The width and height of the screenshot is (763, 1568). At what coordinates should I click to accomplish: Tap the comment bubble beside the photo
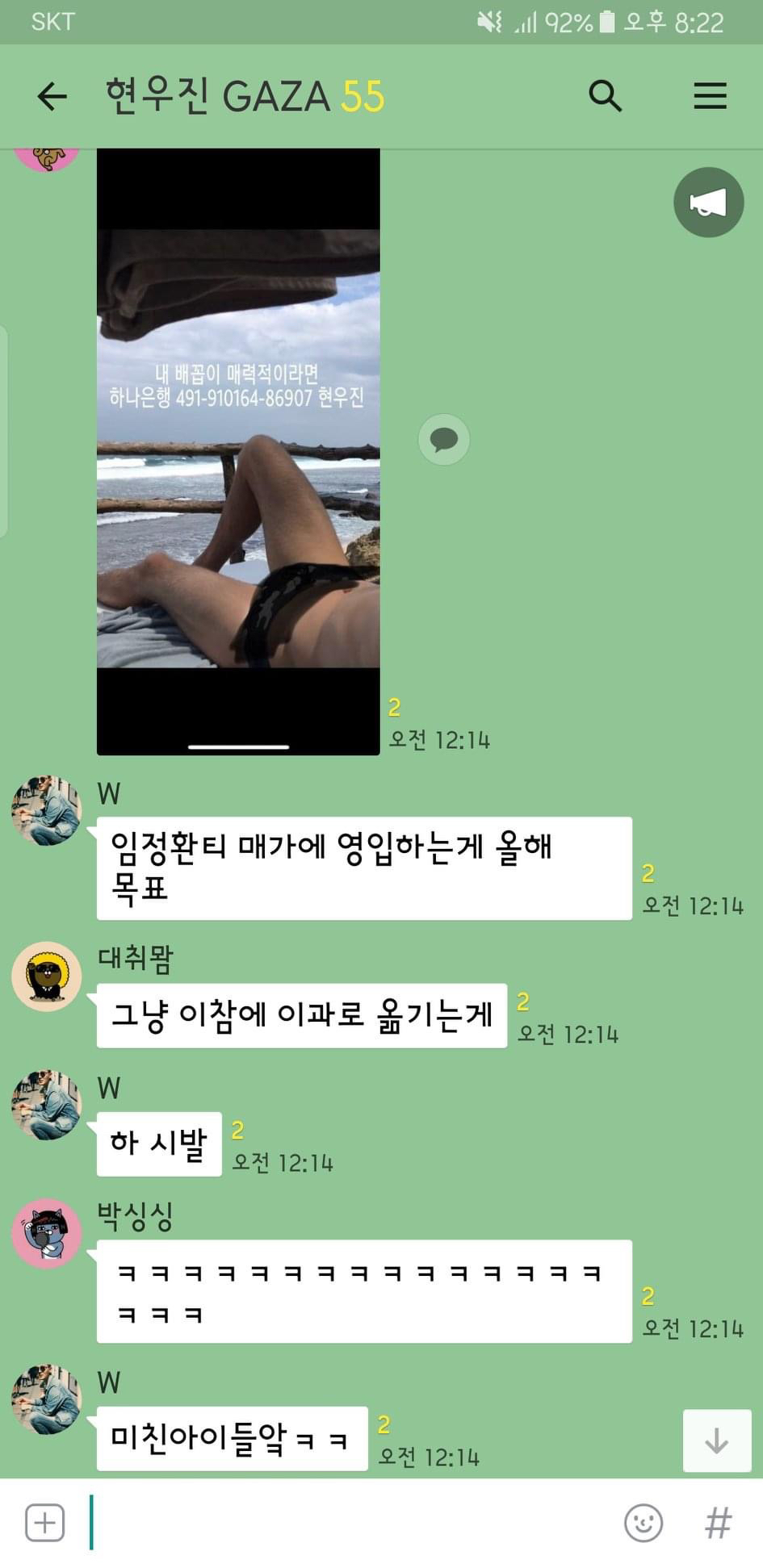pos(443,440)
